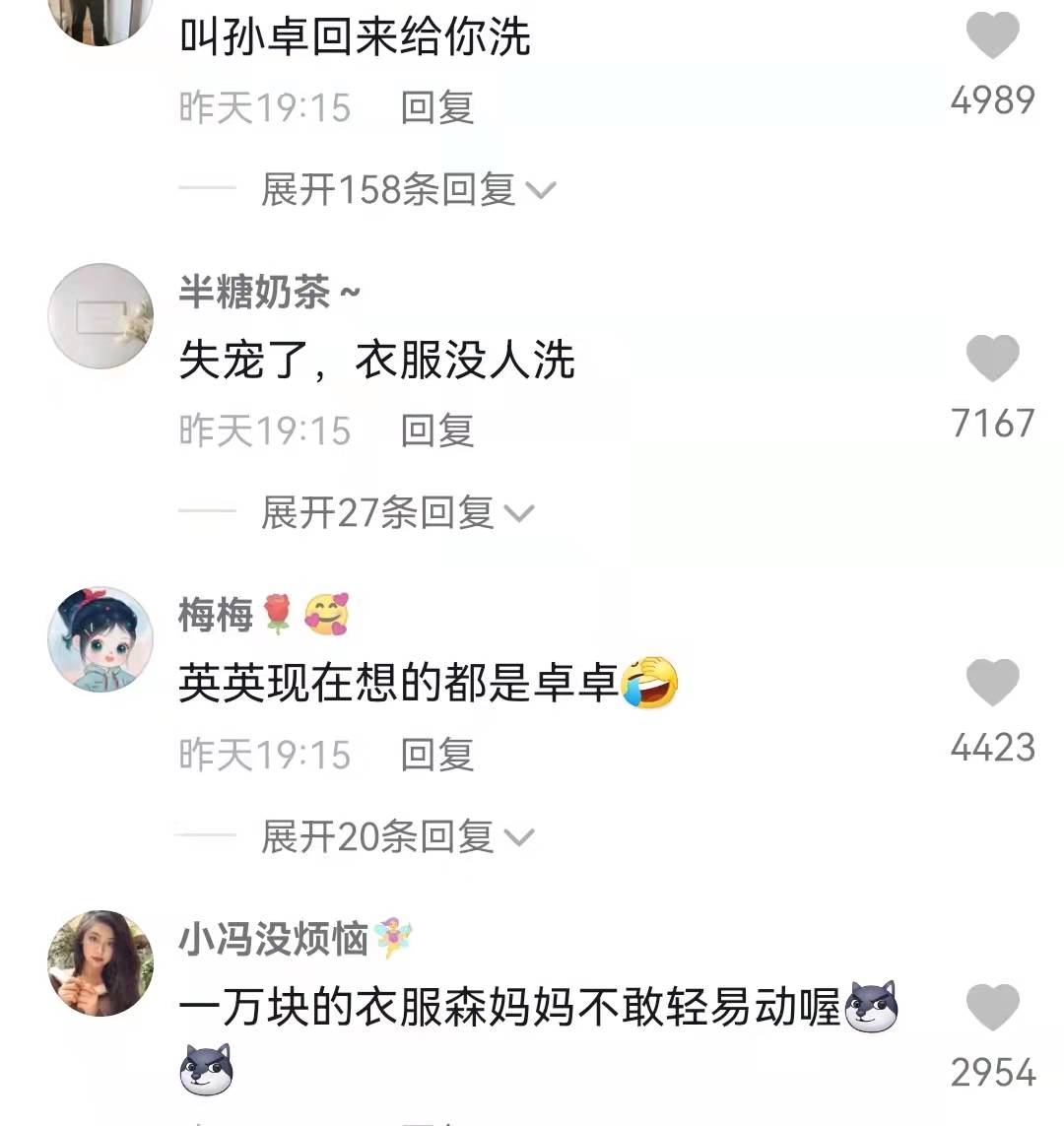Click the fairy emoji beside 小冯没烦恼's name
The image size is (1064, 1126).
click(394, 936)
